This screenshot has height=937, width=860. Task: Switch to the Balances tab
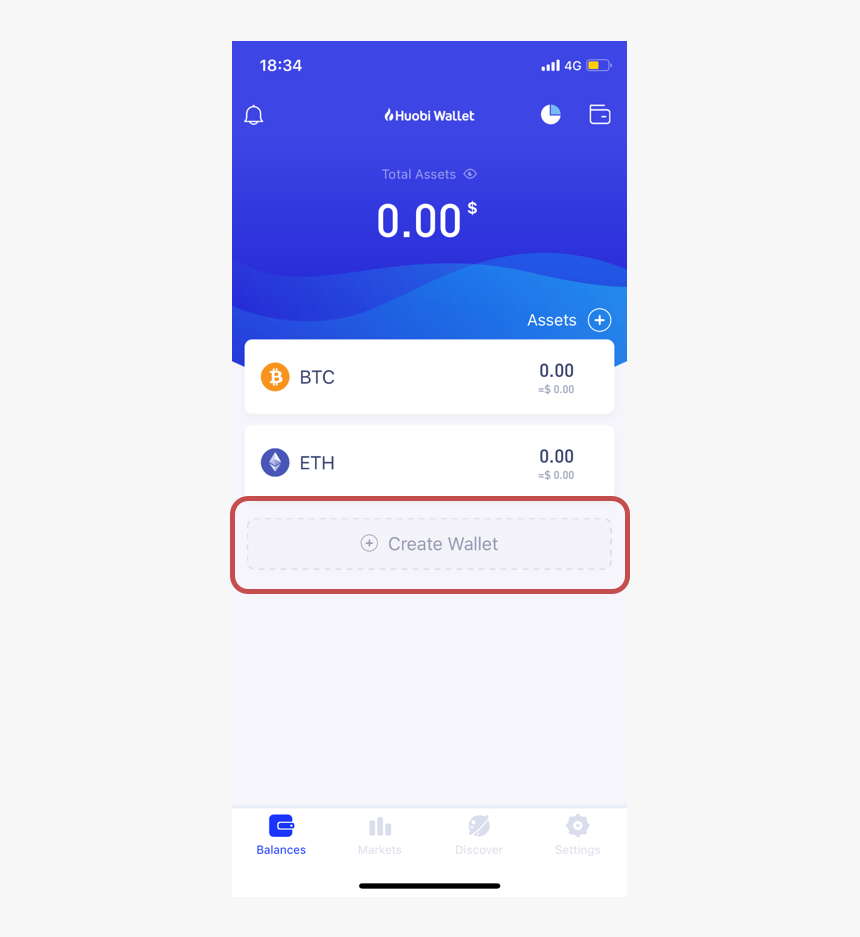coord(281,836)
